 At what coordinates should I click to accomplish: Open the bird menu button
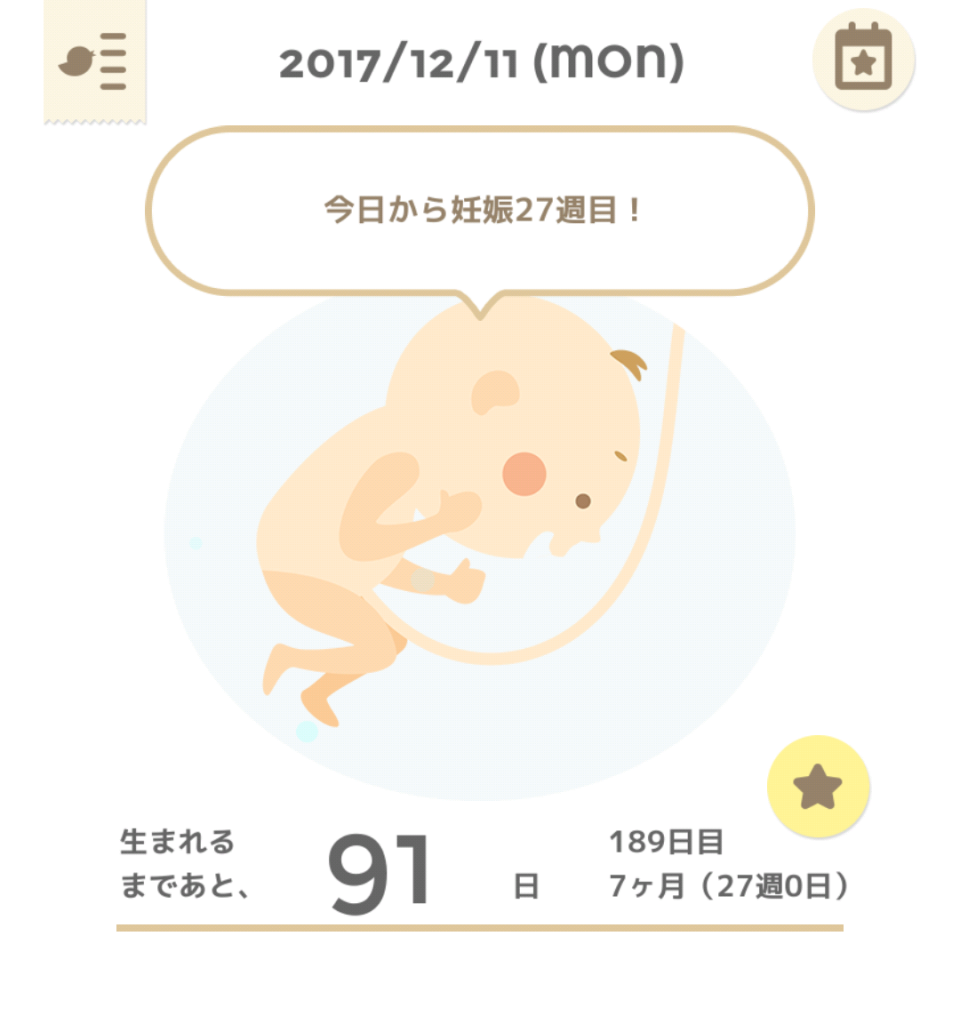[x=94, y=62]
